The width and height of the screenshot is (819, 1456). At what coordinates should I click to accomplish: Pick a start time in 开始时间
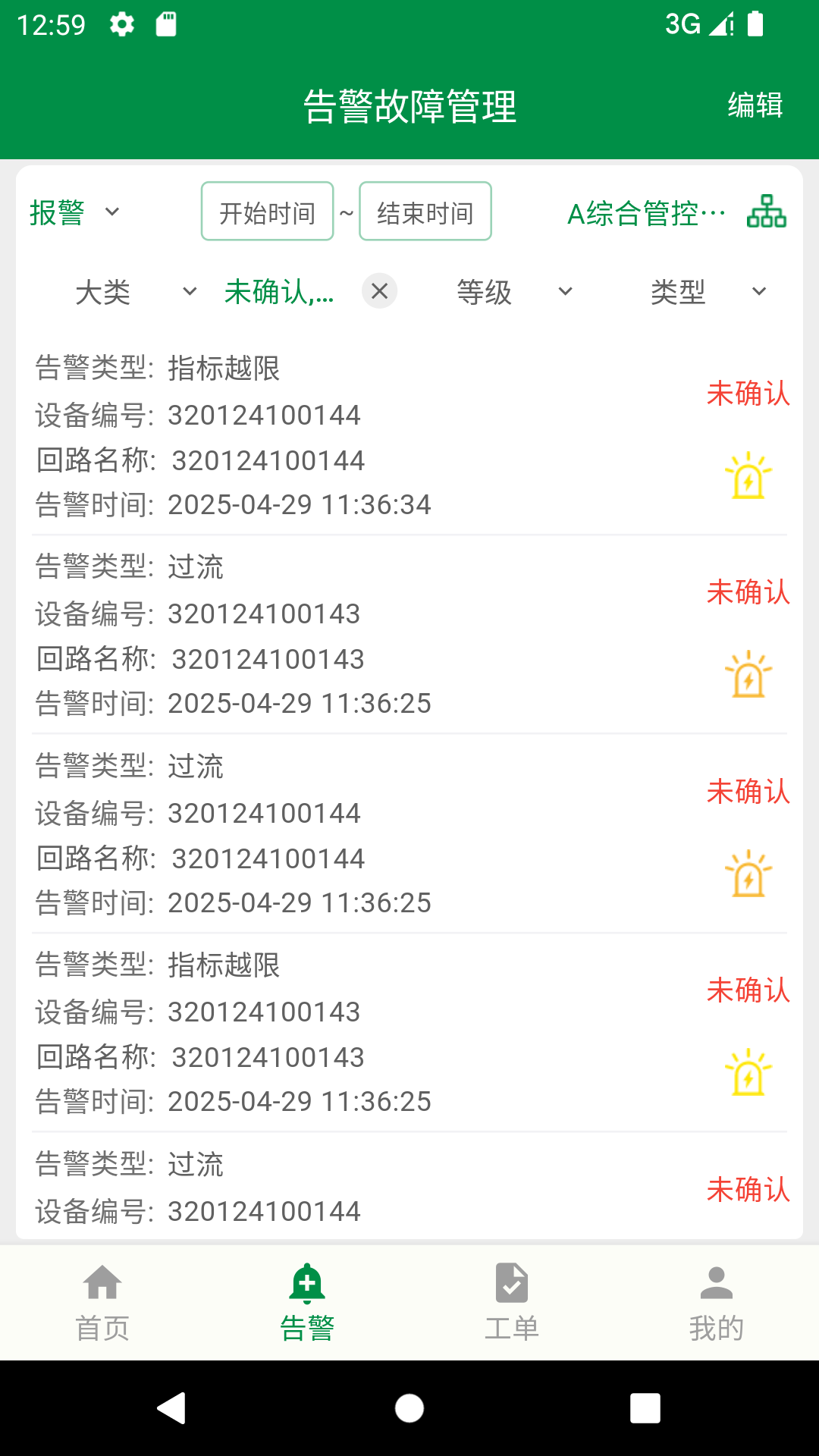(268, 212)
